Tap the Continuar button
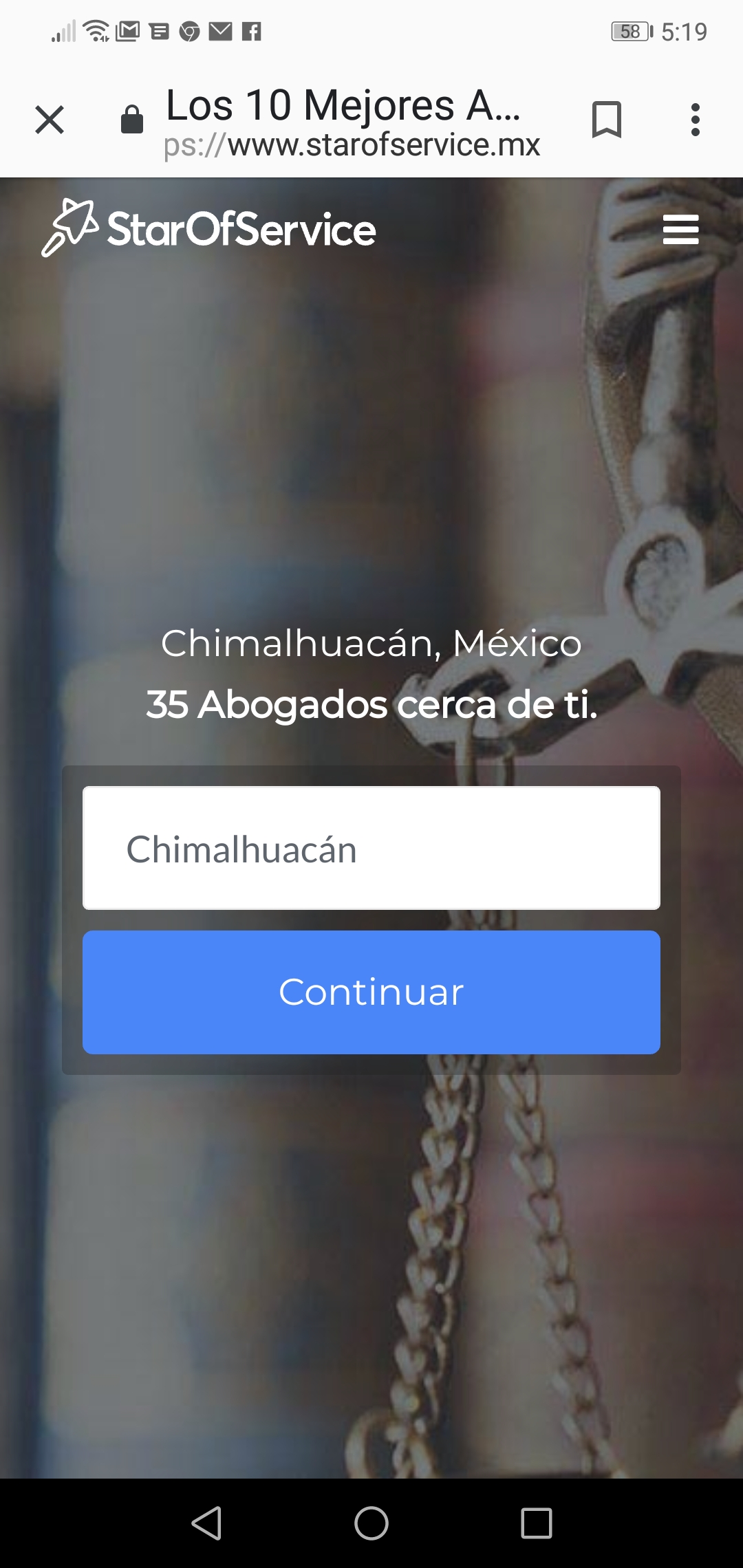The height and width of the screenshot is (1568, 743). click(x=371, y=992)
